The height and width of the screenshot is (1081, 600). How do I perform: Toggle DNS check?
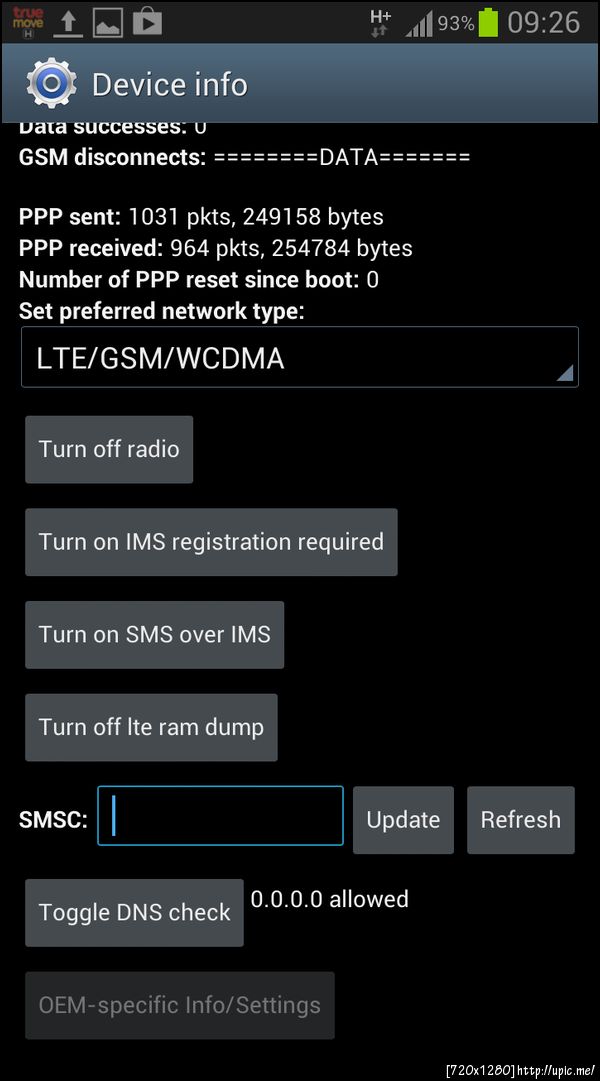click(134, 912)
